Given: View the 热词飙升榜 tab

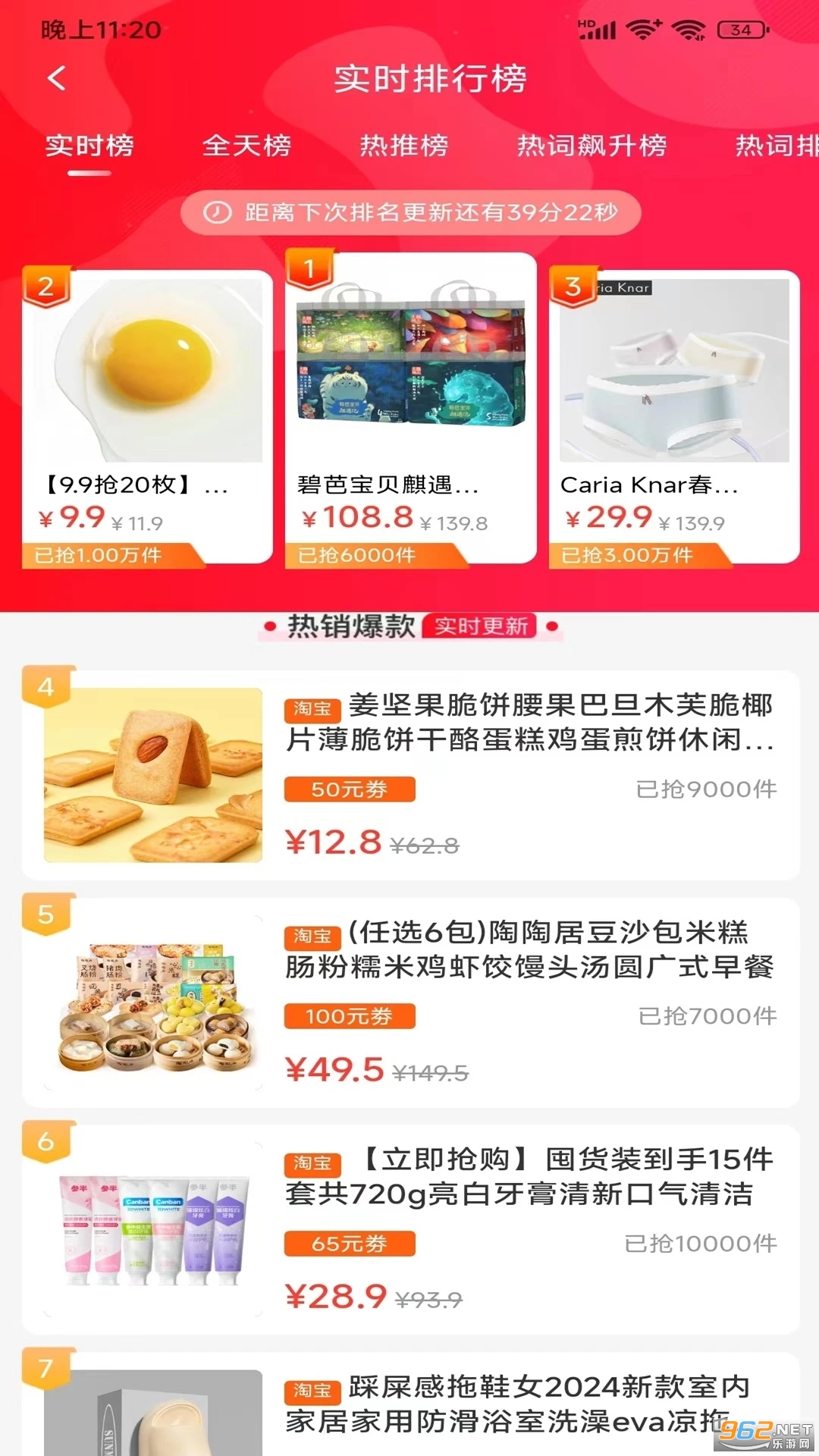Looking at the screenshot, I should pos(591,145).
